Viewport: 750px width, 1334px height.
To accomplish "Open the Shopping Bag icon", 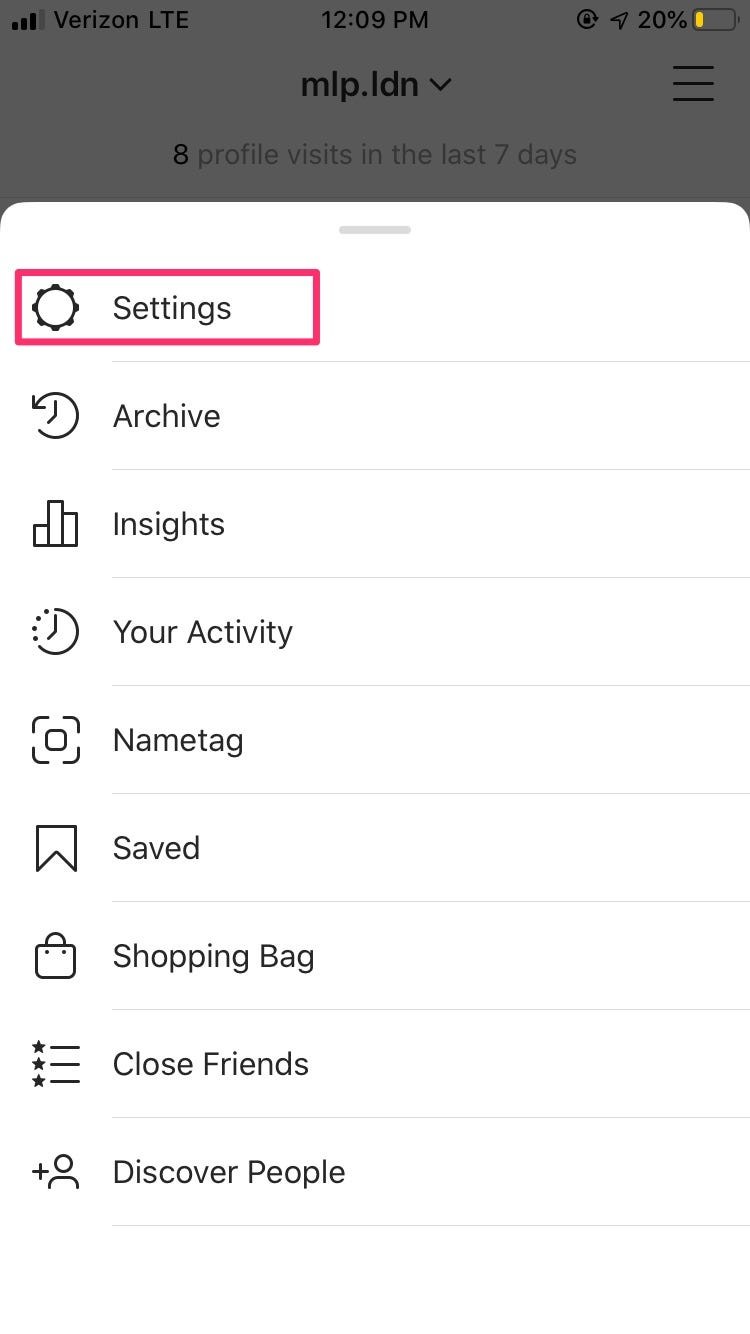I will (x=55, y=955).
